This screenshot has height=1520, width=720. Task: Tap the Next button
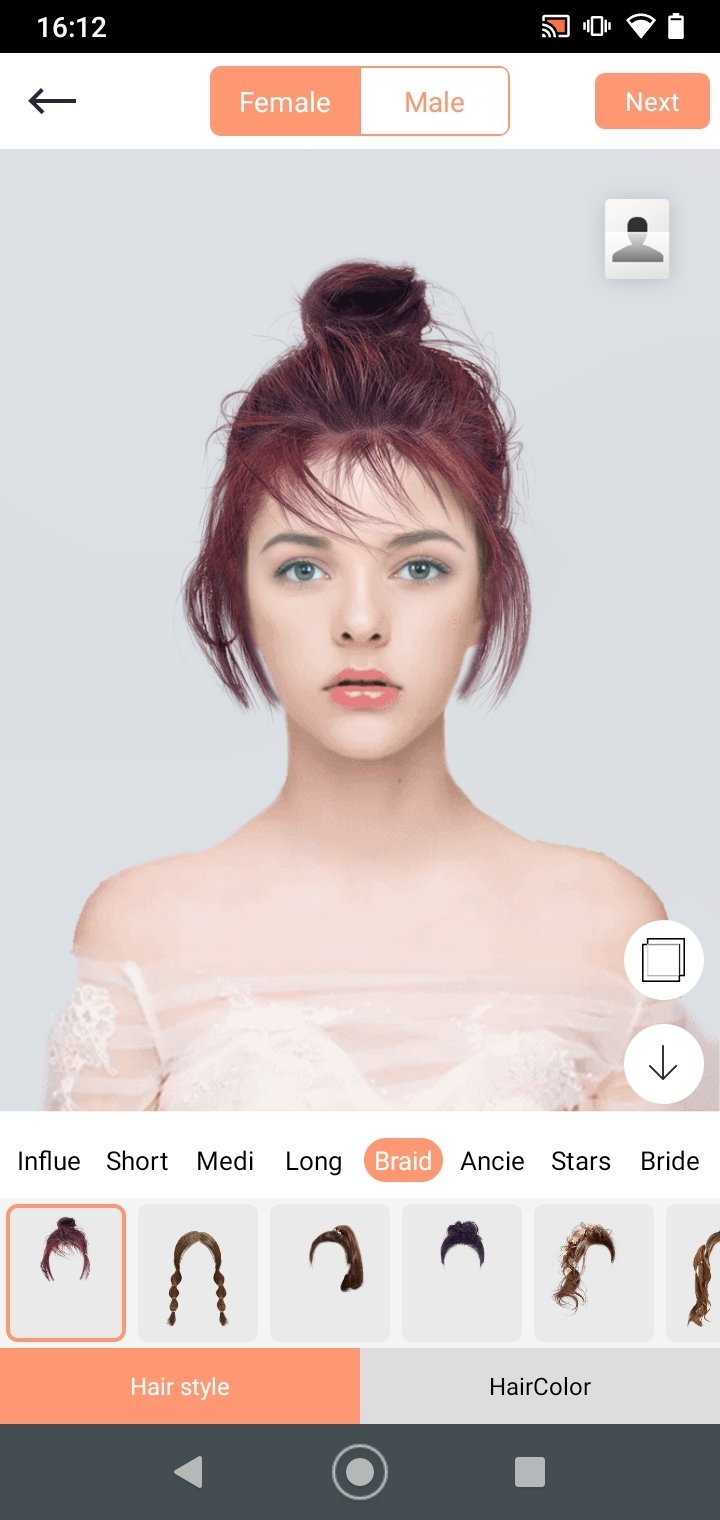pos(652,102)
